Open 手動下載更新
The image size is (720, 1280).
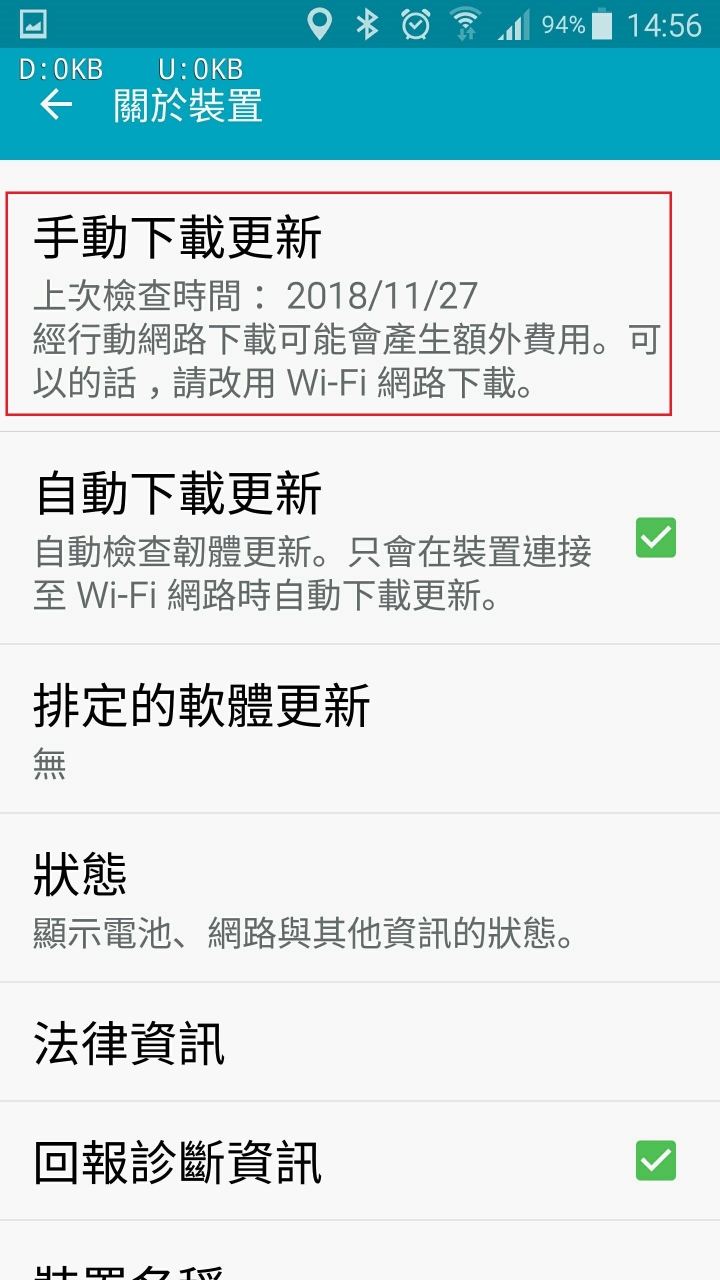pos(338,304)
